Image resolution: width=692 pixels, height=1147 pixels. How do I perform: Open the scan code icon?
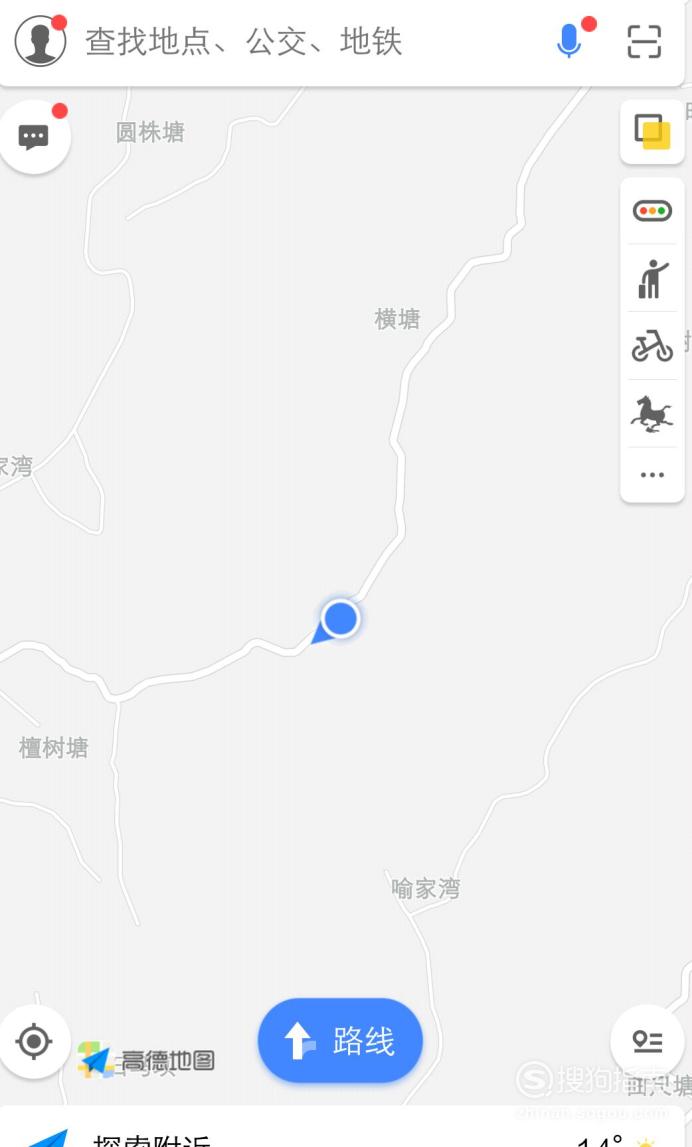click(x=644, y=41)
